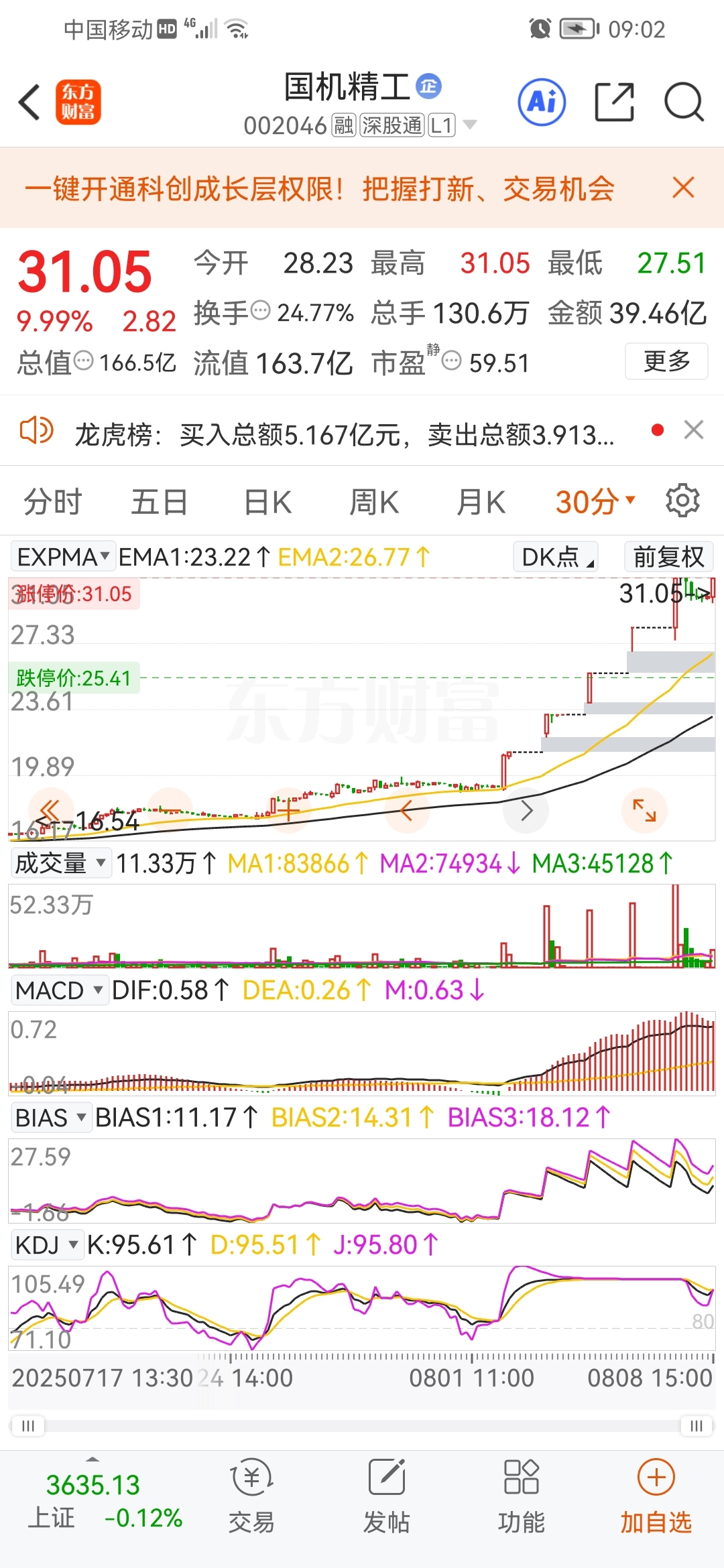Switch to 五日 chart tab
Viewport: 724px width, 1568px height.
pos(159,502)
